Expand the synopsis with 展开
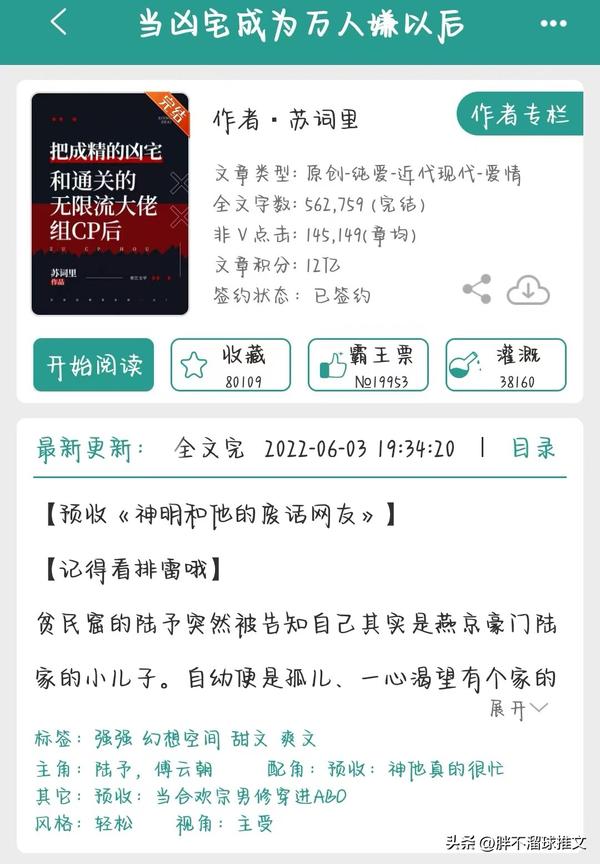Image resolution: width=600 pixels, height=864 pixels. 518,709
